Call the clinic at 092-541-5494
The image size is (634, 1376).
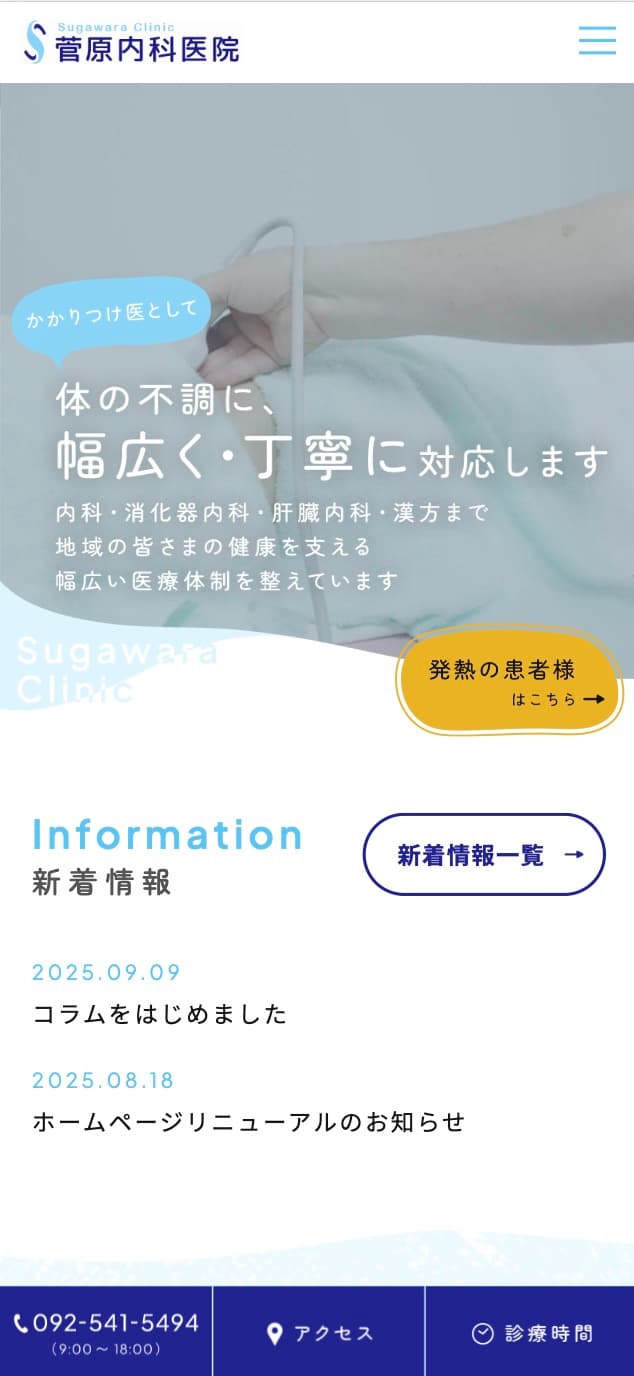click(106, 1331)
